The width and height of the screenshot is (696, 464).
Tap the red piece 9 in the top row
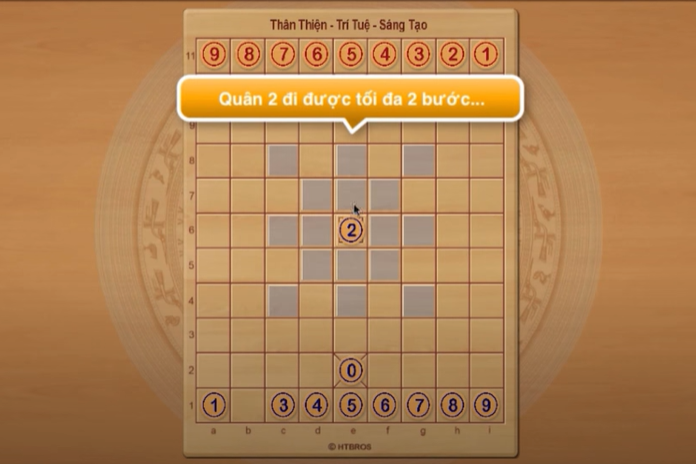click(214, 54)
